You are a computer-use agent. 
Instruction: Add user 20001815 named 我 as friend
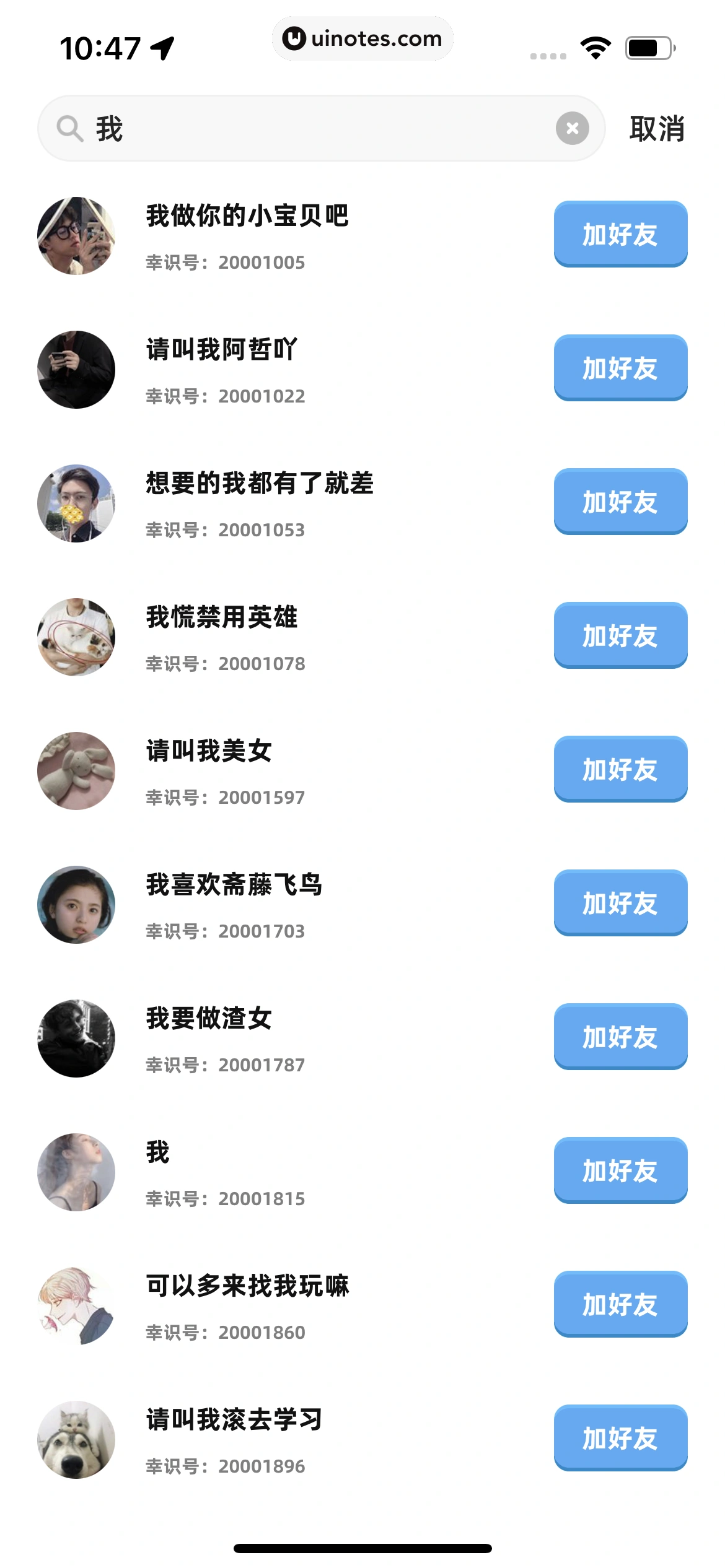coord(620,1171)
